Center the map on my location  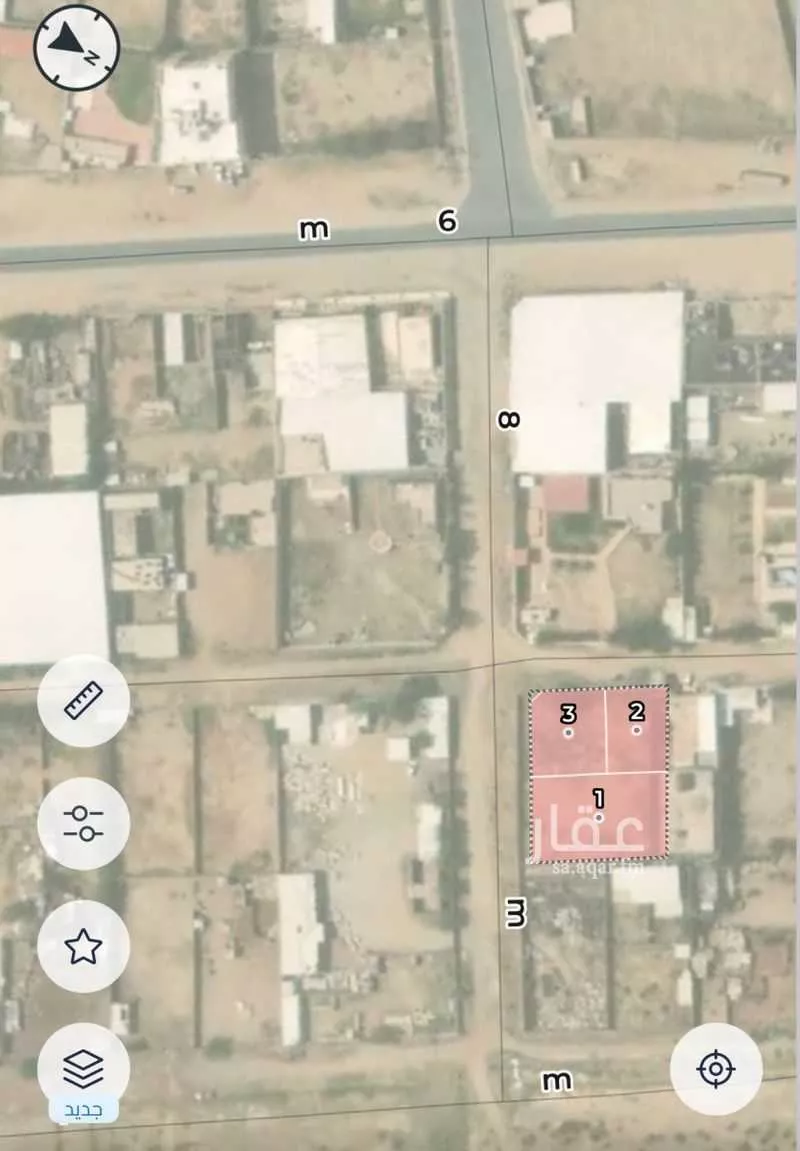tap(716, 1069)
